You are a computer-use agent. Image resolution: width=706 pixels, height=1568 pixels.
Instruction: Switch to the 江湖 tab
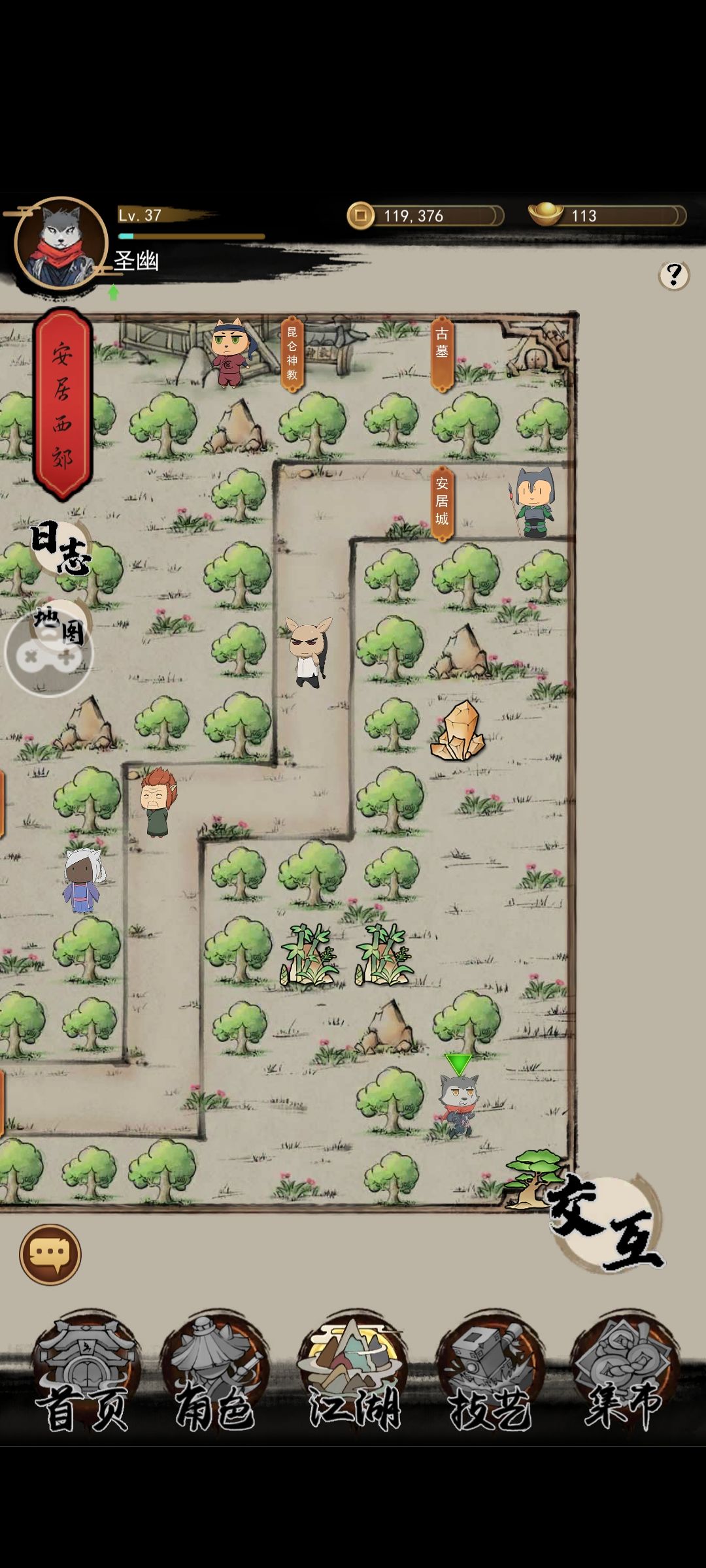point(354,1375)
